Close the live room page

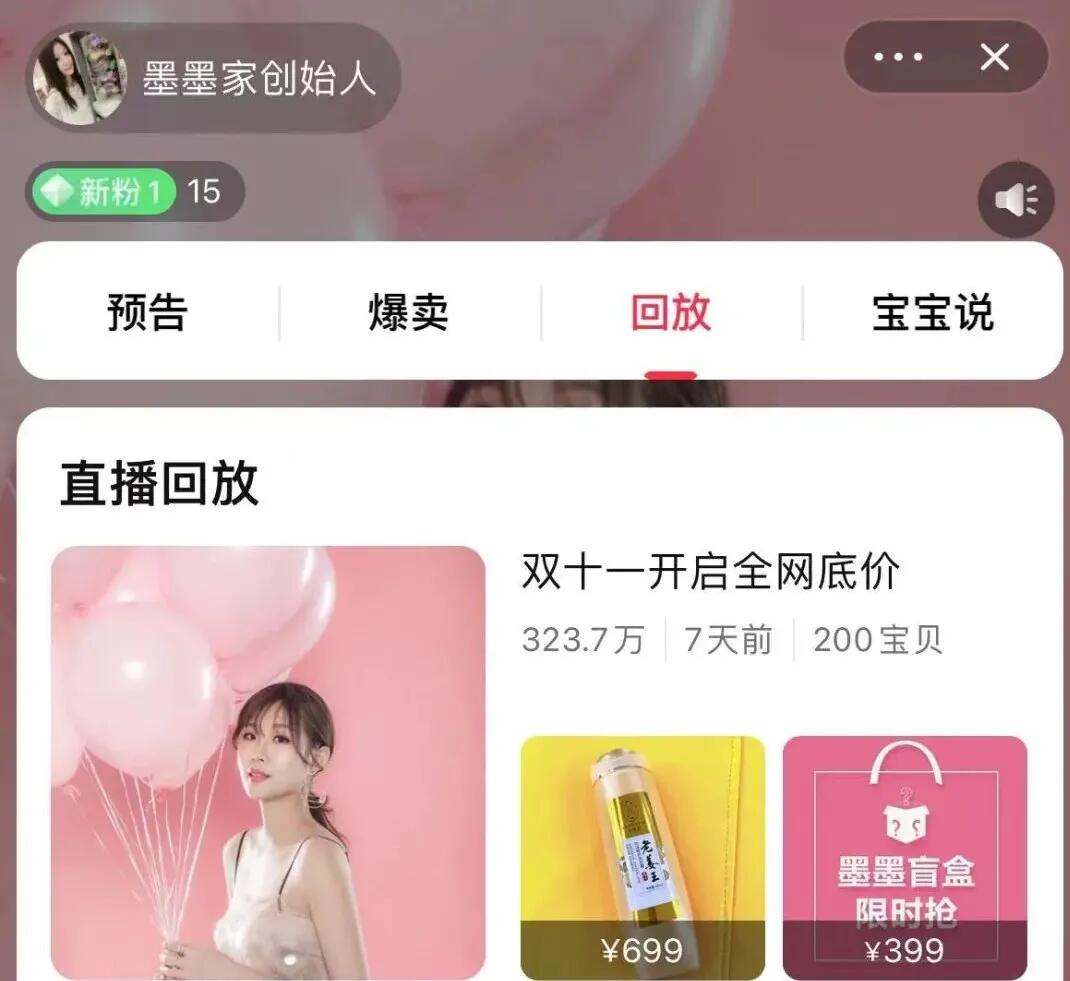click(x=994, y=57)
